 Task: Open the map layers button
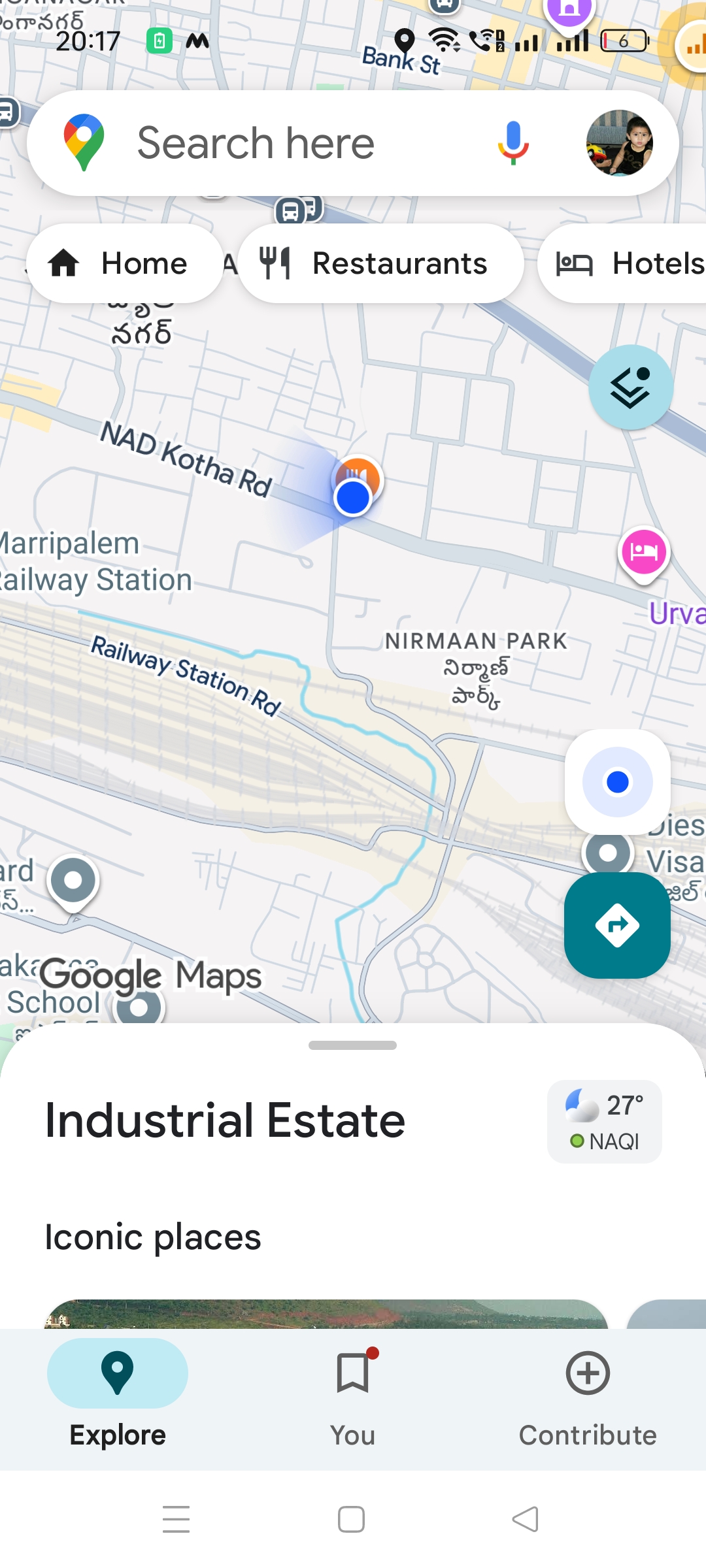630,387
